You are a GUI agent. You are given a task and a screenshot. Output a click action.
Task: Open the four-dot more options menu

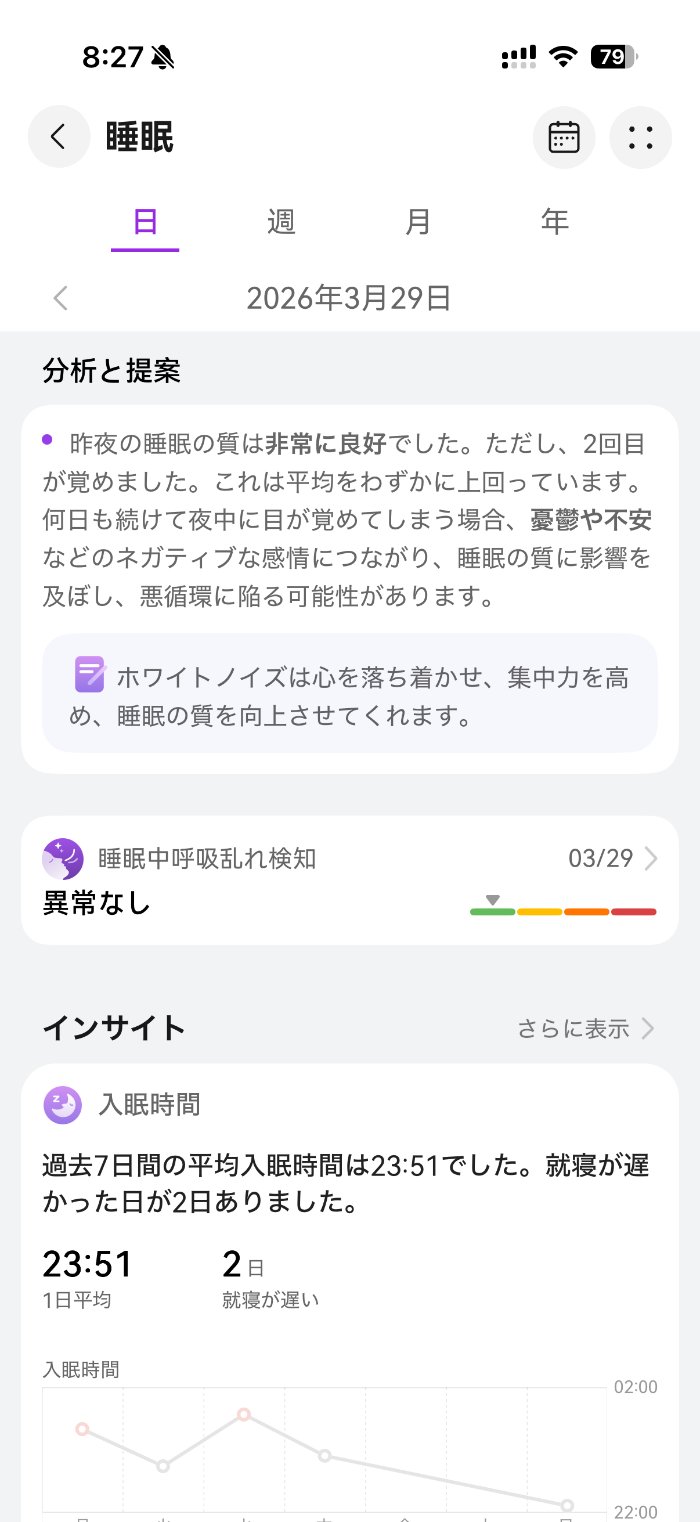click(x=641, y=137)
